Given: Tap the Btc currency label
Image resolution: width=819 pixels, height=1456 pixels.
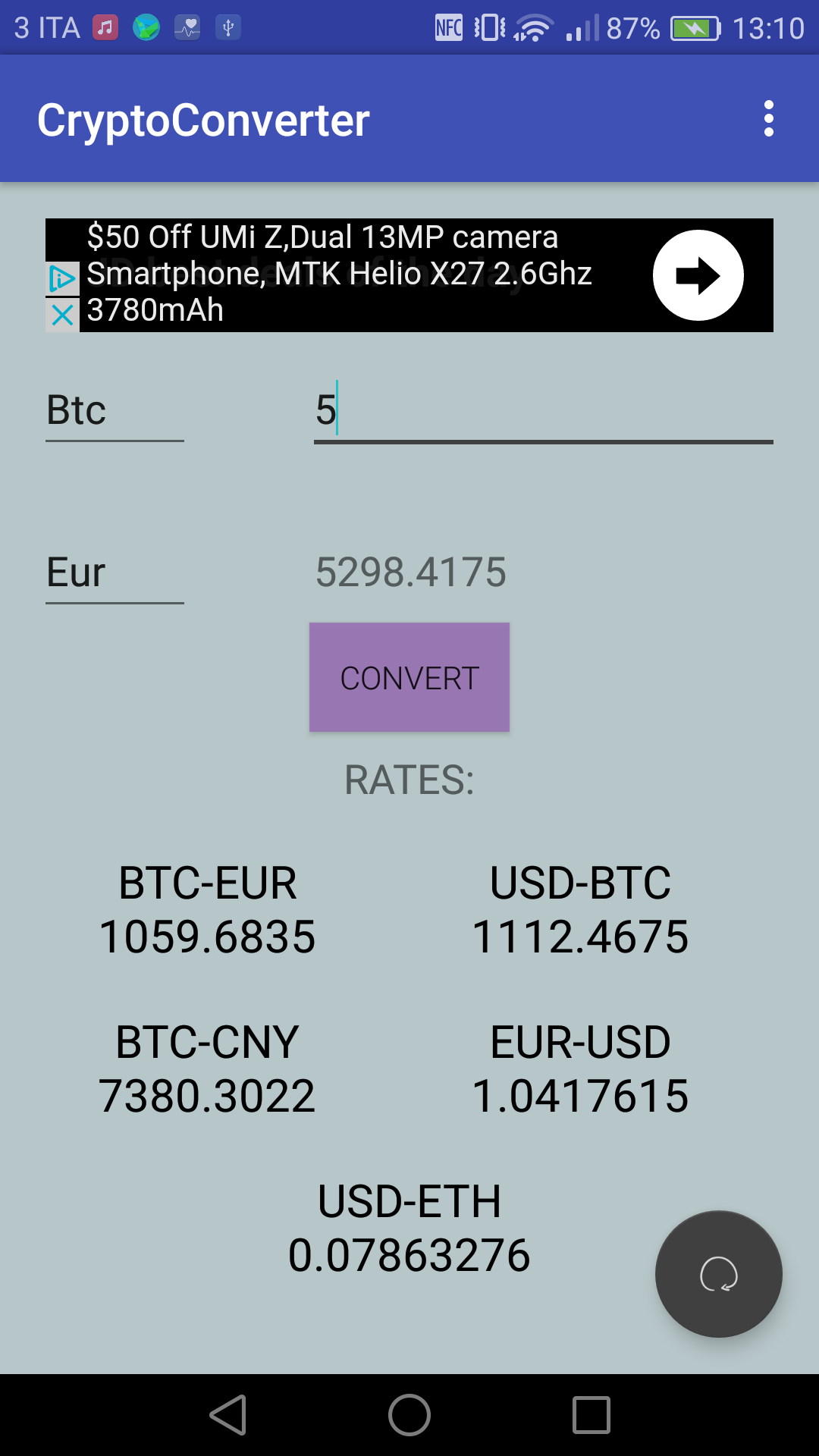Looking at the screenshot, I should pyautogui.click(x=76, y=409).
